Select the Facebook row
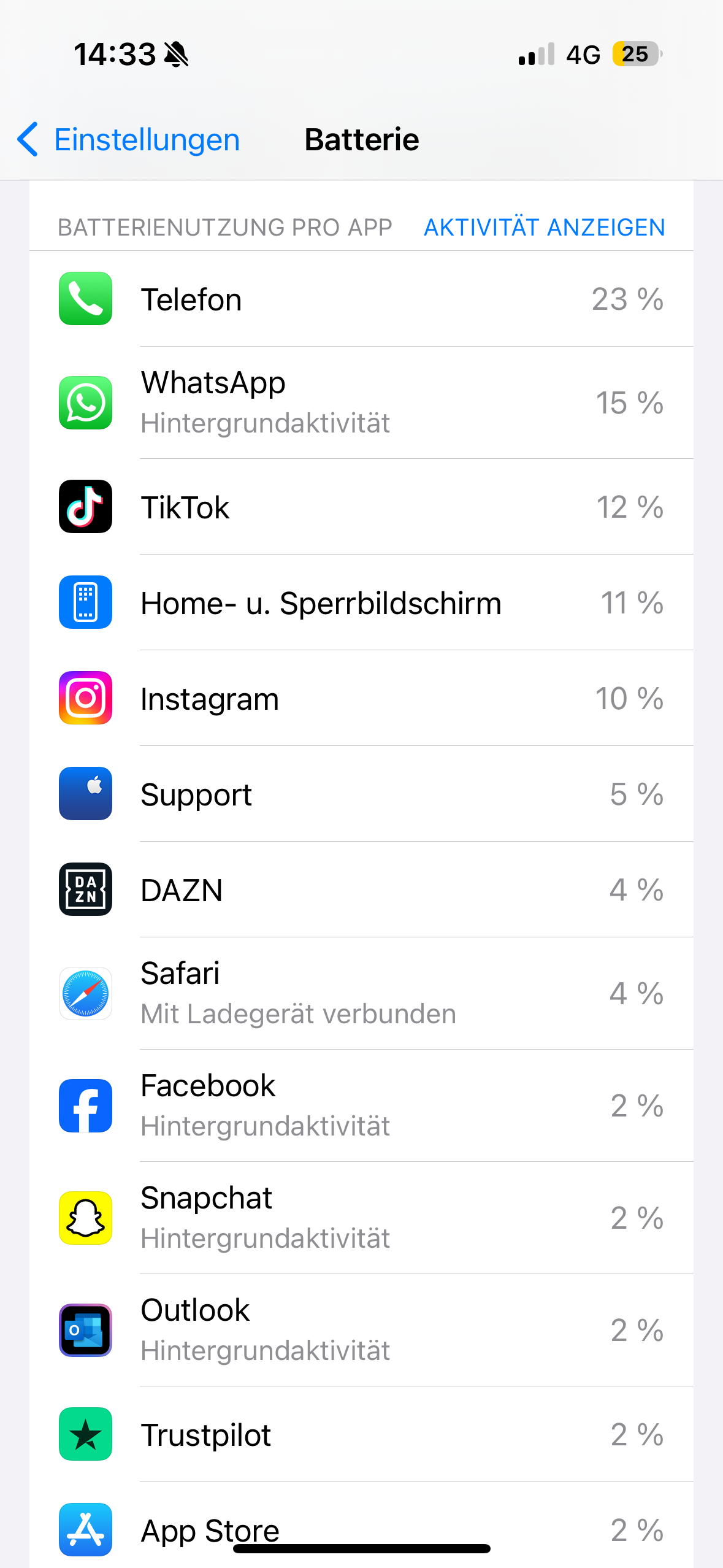723x1568 pixels. (361, 1105)
